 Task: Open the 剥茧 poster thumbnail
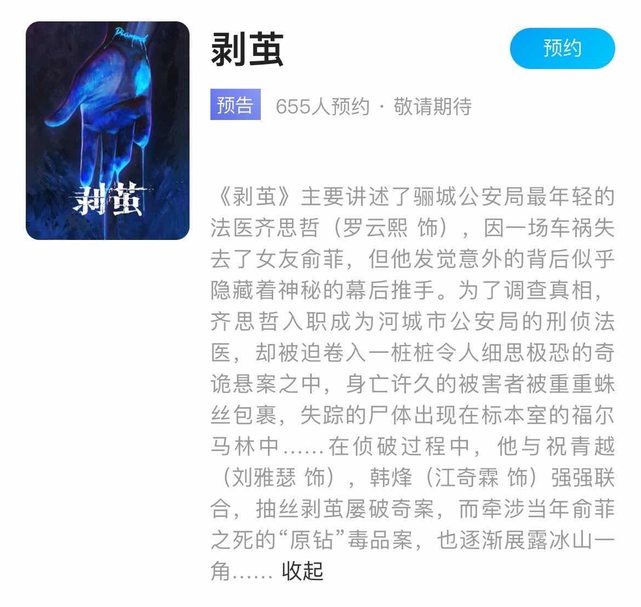pyautogui.click(x=107, y=130)
